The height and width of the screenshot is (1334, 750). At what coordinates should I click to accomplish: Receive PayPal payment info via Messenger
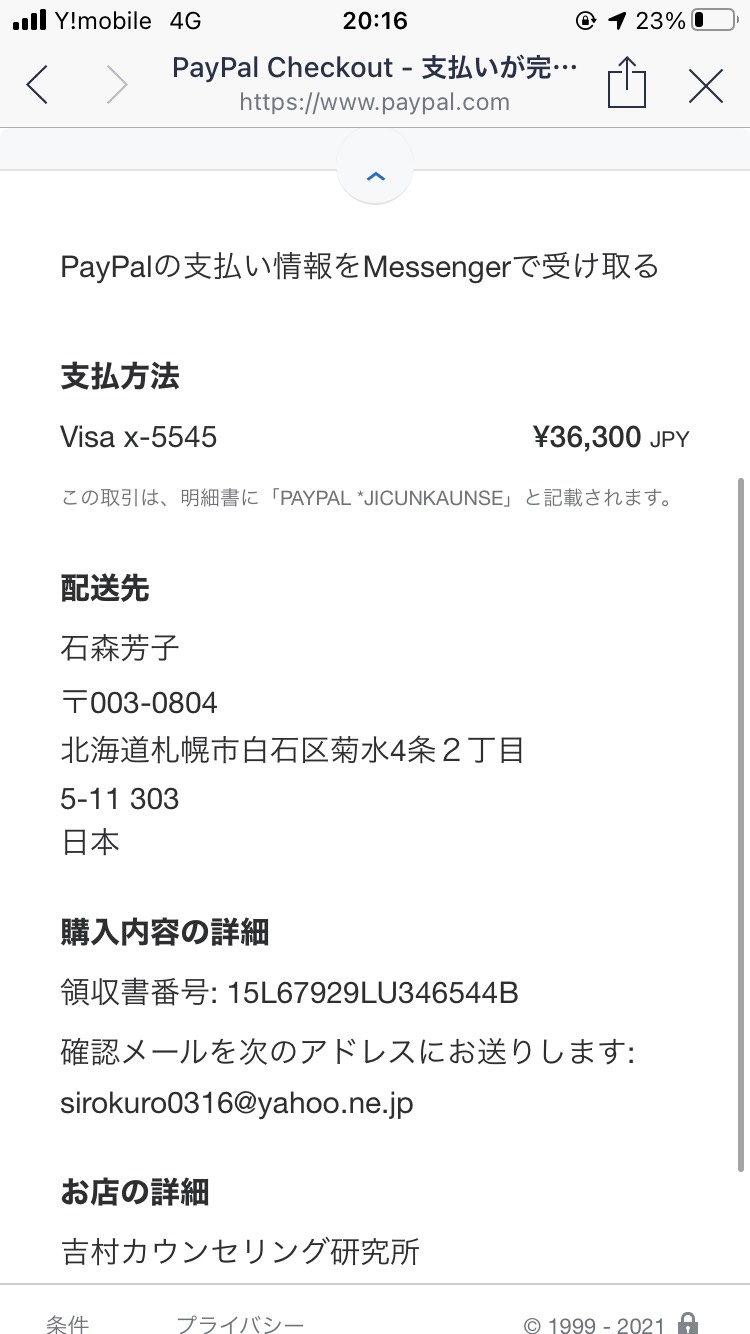tap(360, 266)
